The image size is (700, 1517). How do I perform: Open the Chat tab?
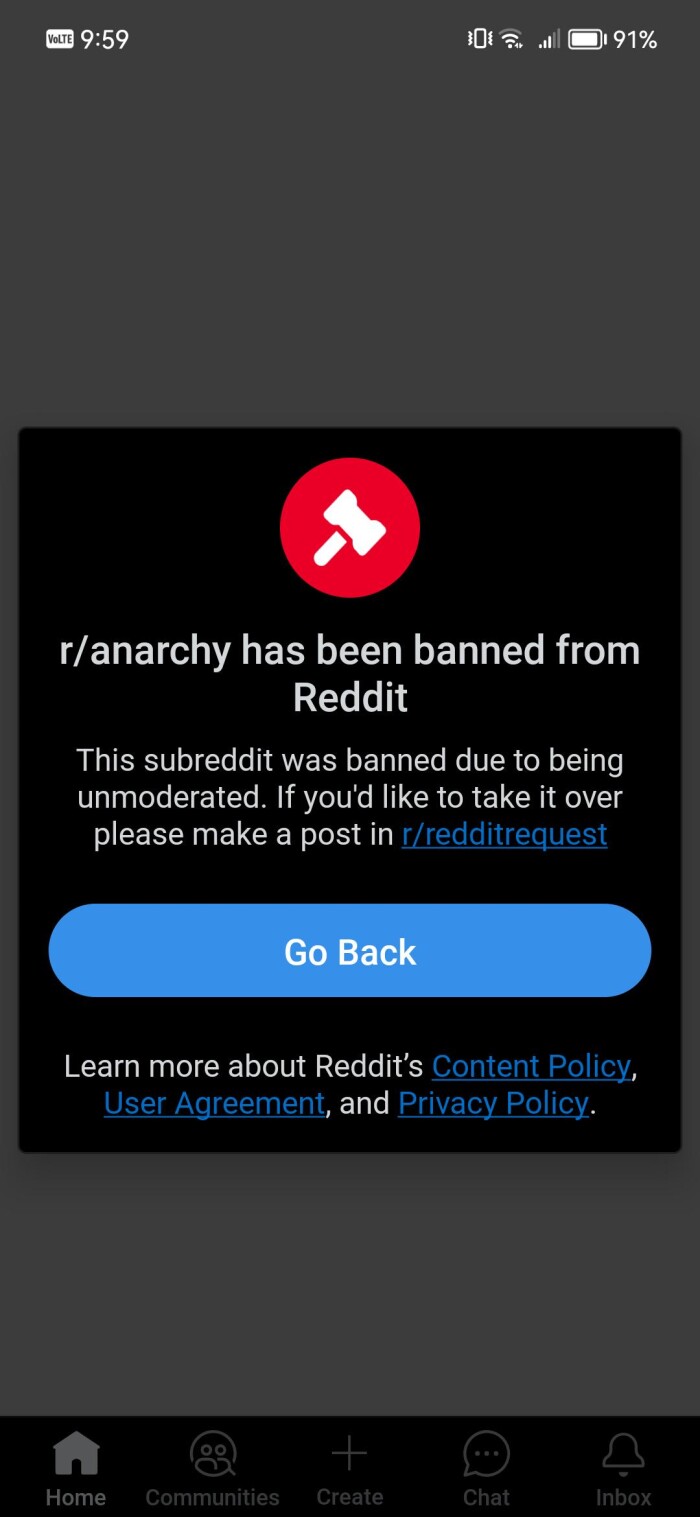point(486,1467)
